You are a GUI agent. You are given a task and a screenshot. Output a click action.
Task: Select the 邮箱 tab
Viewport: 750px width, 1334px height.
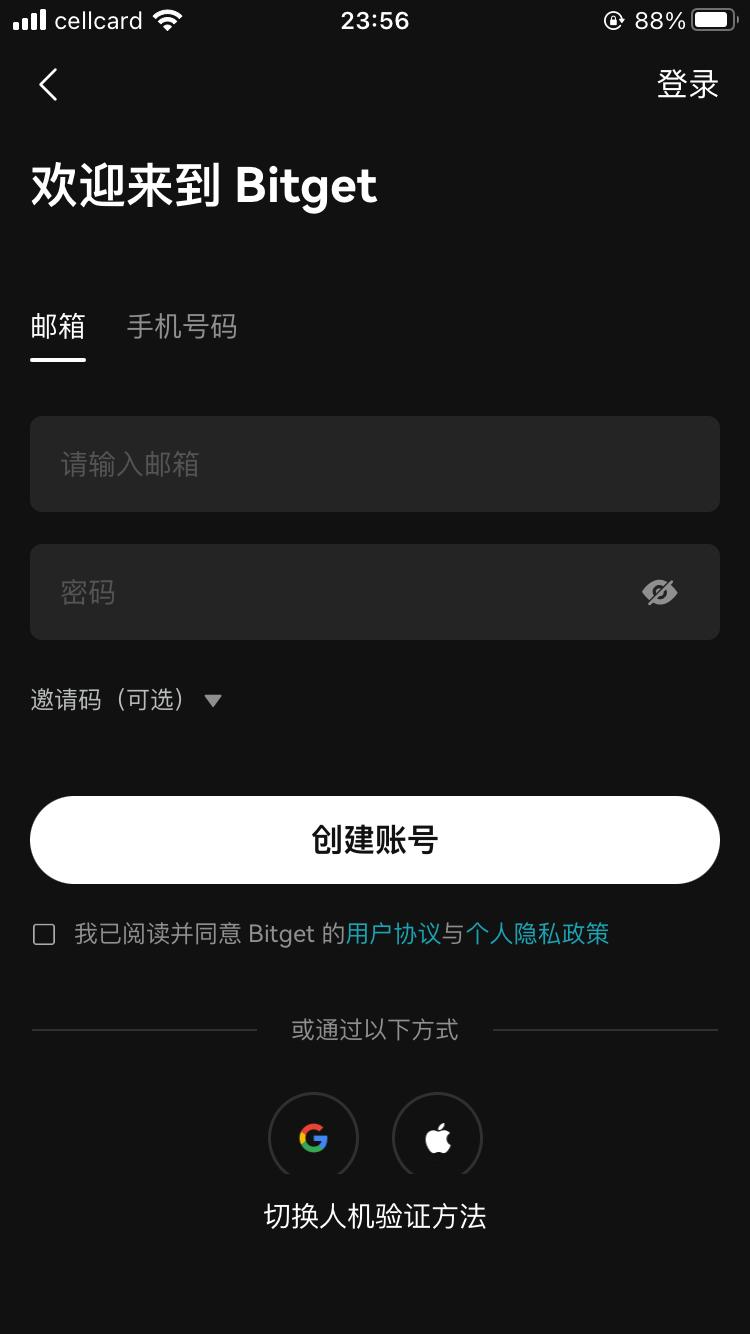(57, 326)
